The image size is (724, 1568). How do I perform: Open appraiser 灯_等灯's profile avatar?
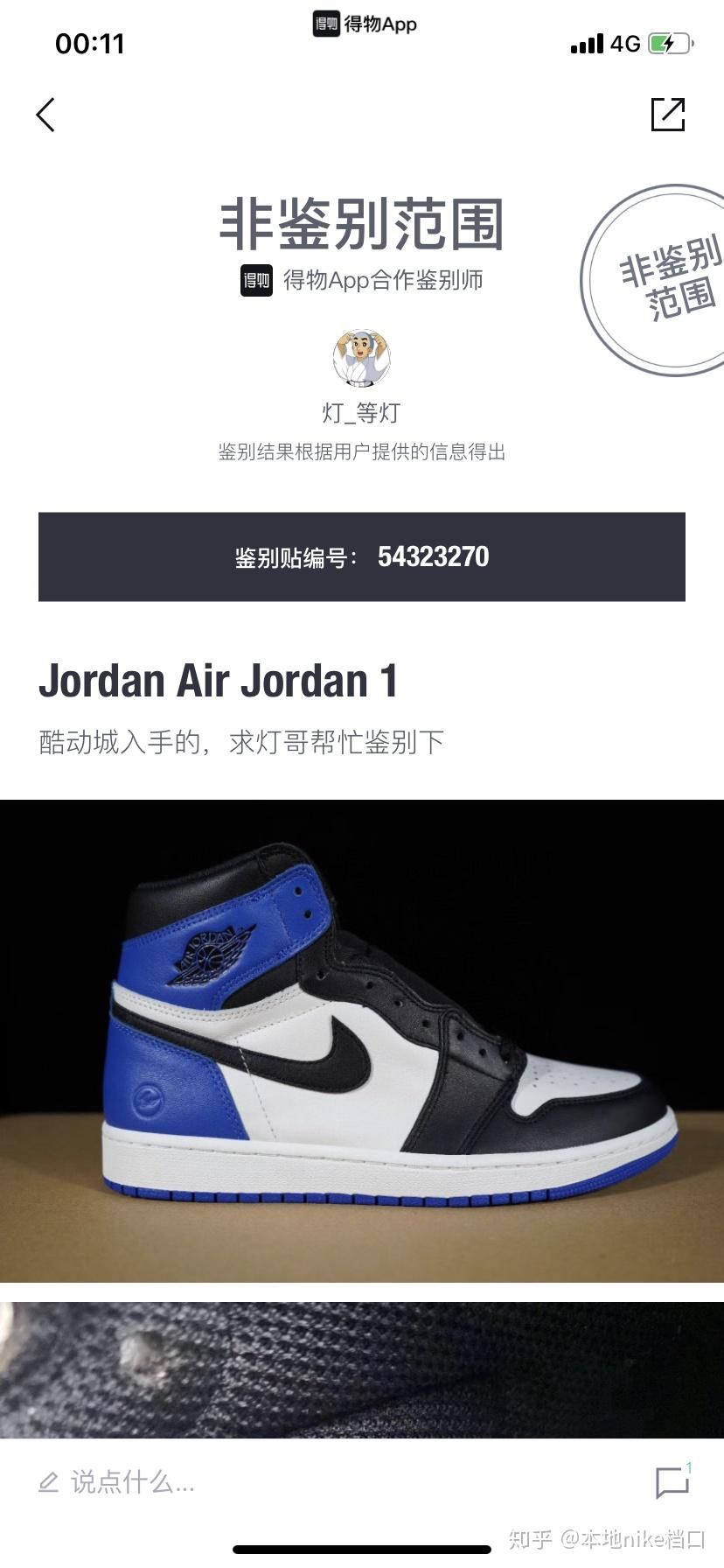(361, 358)
